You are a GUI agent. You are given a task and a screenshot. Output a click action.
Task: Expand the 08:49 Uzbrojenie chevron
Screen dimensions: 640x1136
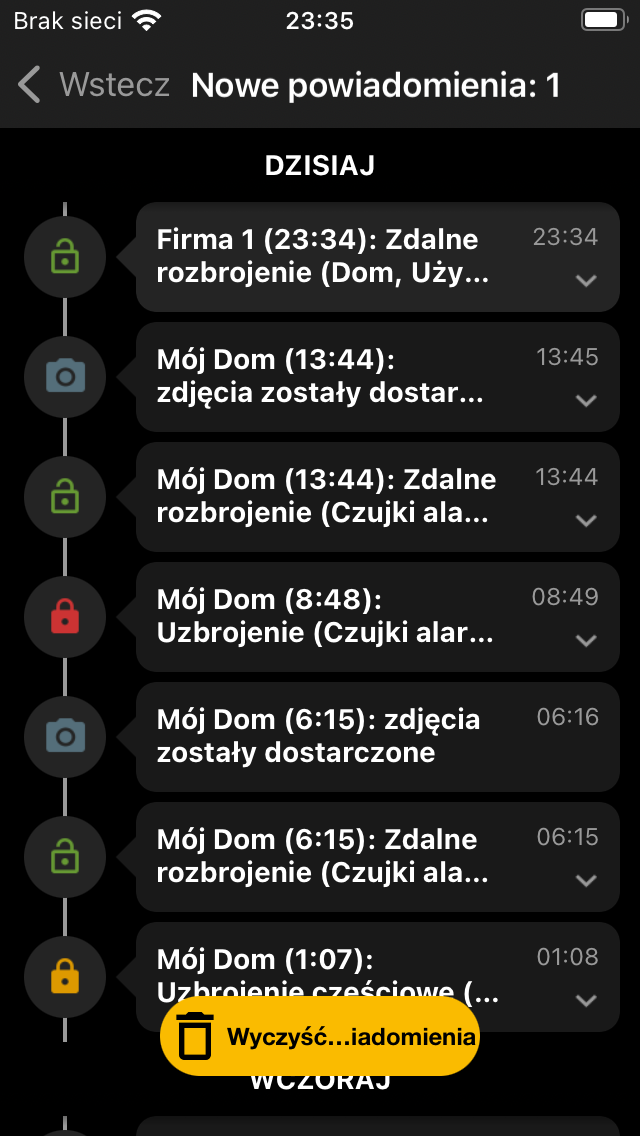(586, 640)
